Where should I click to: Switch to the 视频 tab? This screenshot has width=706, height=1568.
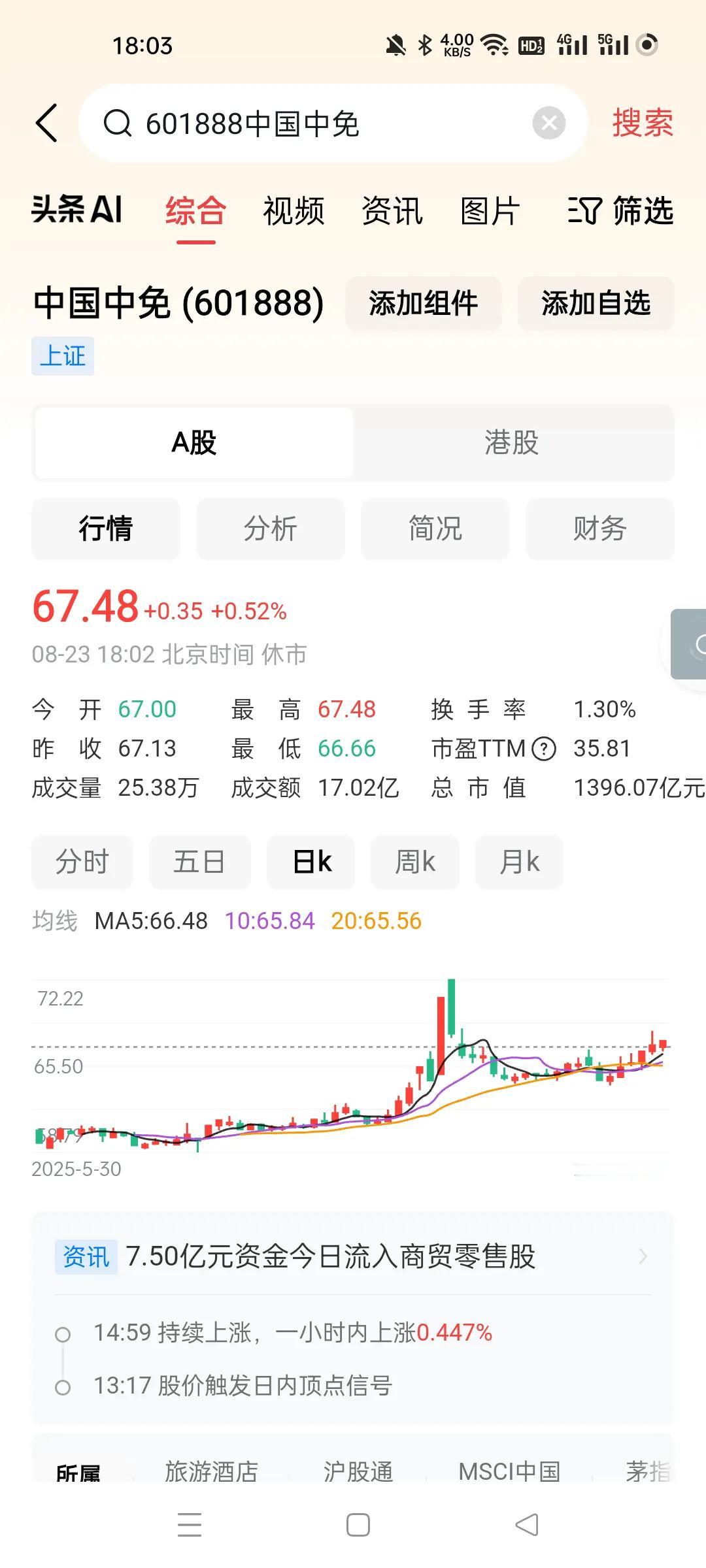[x=294, y=210]
